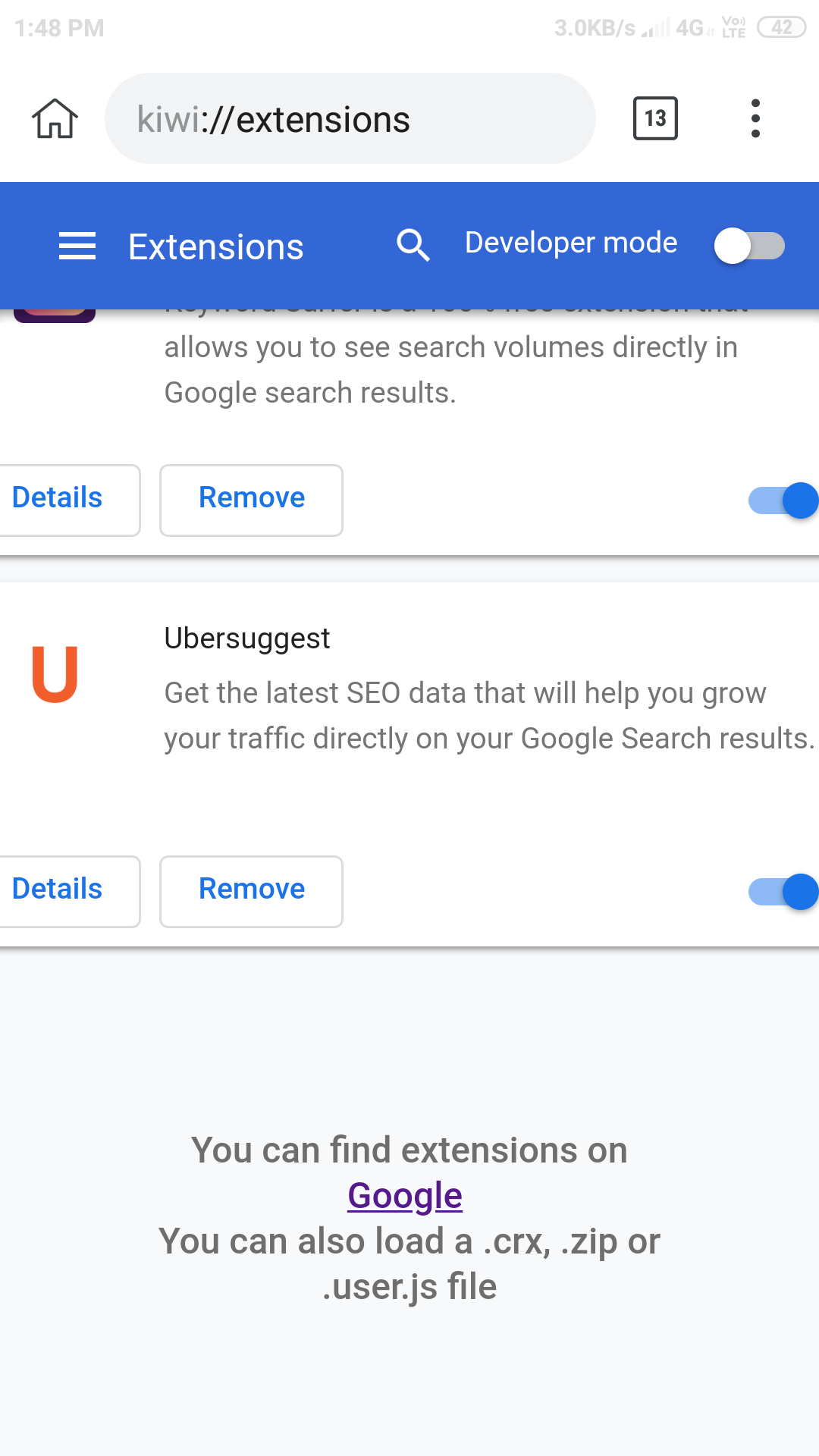Image resolution: width=819 pixels, height=1456 pixels.
Task: Click the home icon next to address bar
Action: pyautogui.click(x=53, y=118)
